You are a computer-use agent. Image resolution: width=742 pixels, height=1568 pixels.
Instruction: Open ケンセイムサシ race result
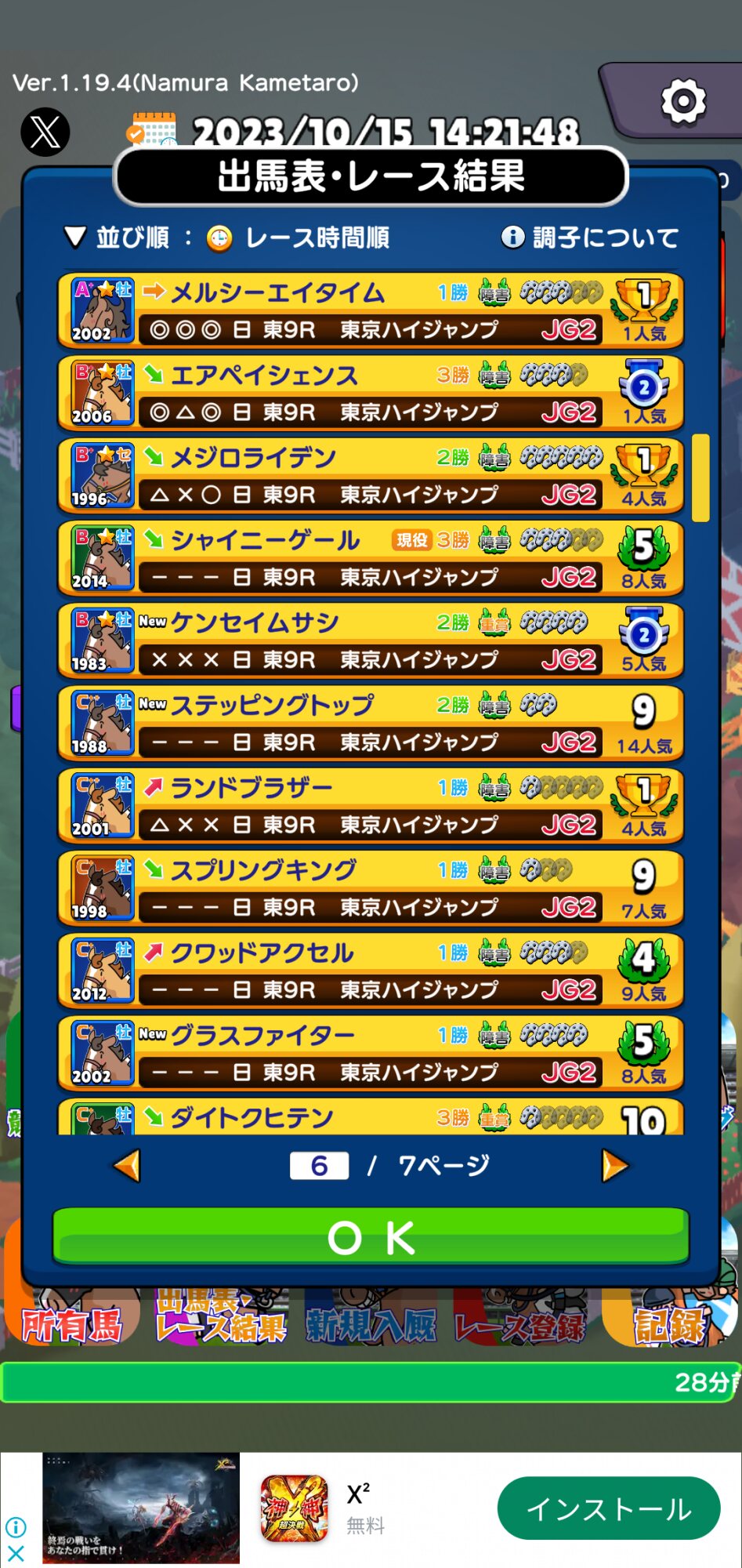tap(371, 641)
